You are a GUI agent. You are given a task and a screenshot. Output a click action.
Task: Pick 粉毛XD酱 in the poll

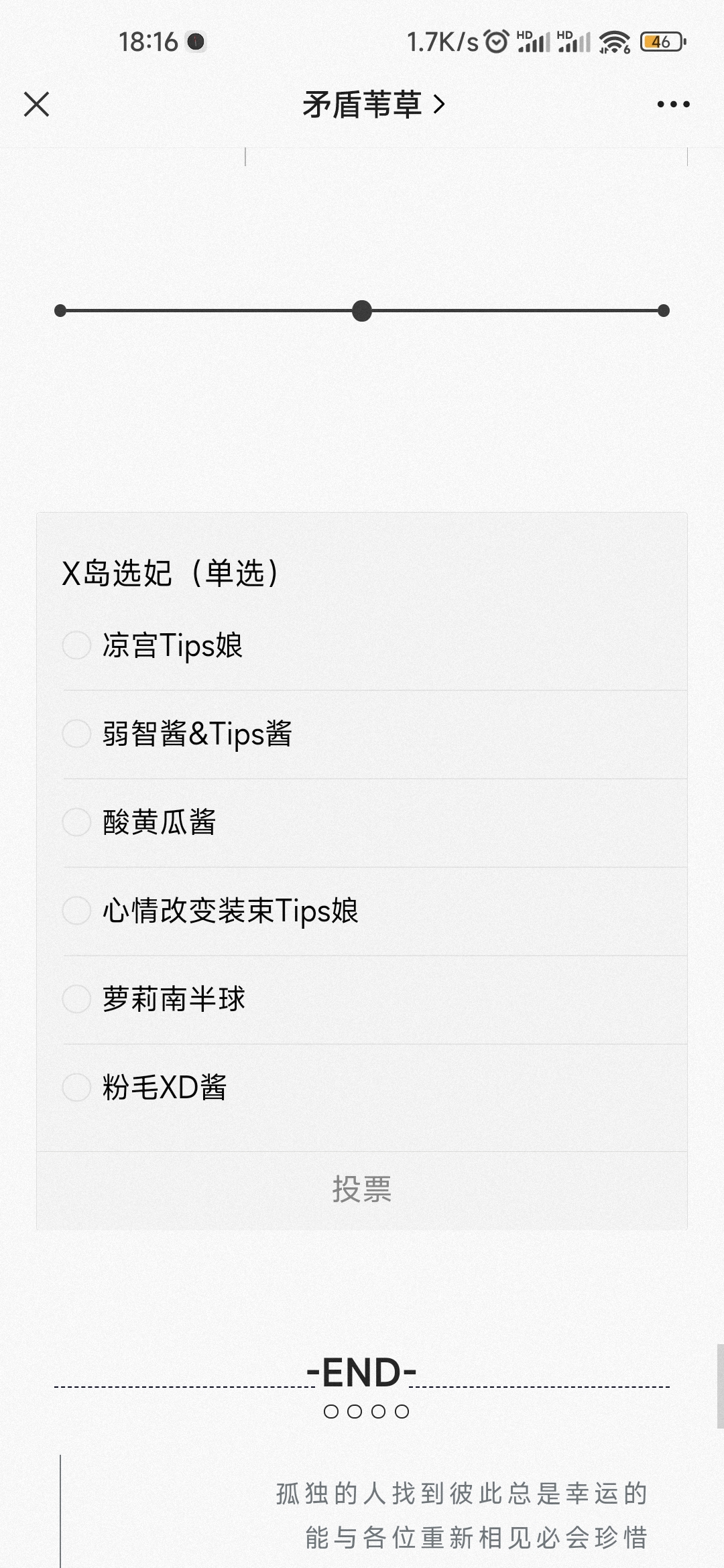click(76, 1088)
